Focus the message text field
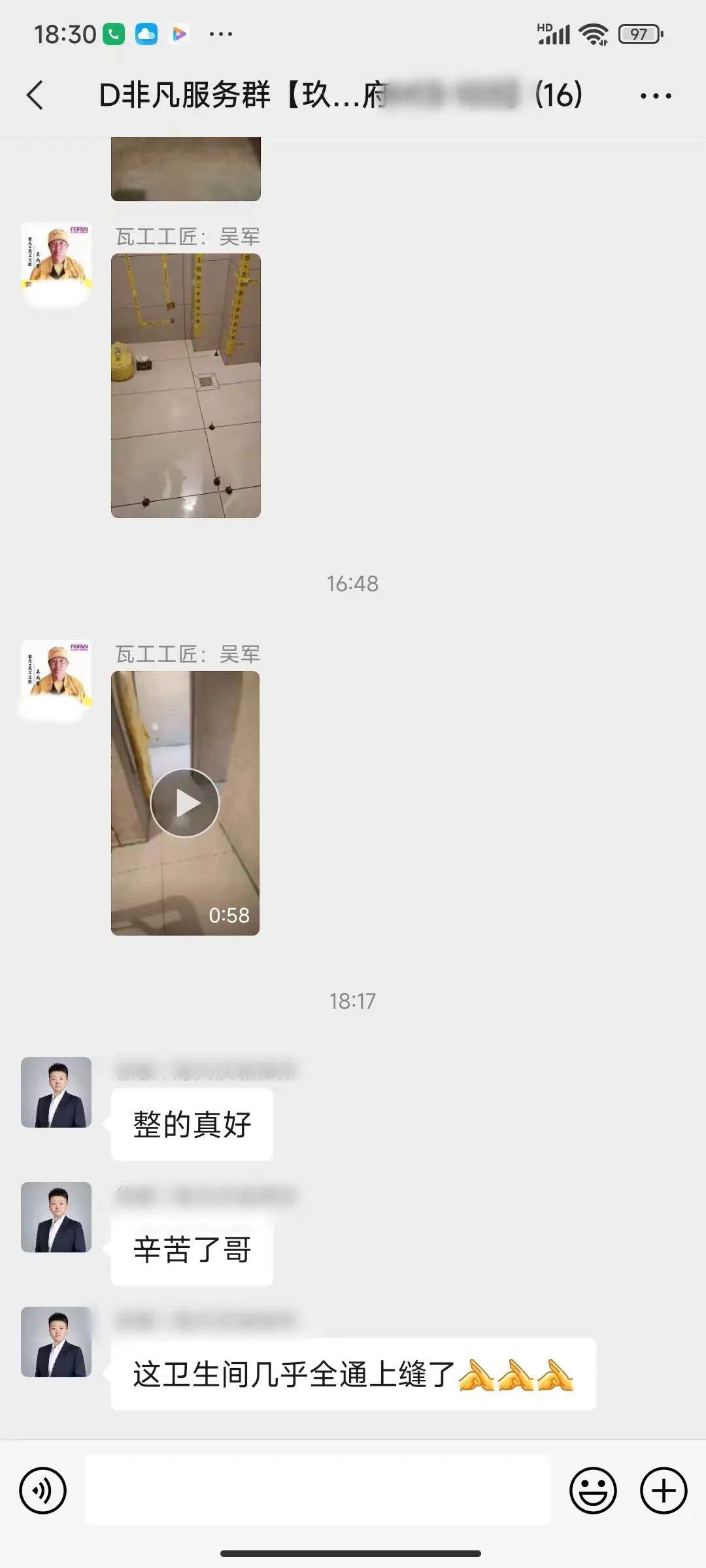 coord(318,1490)
